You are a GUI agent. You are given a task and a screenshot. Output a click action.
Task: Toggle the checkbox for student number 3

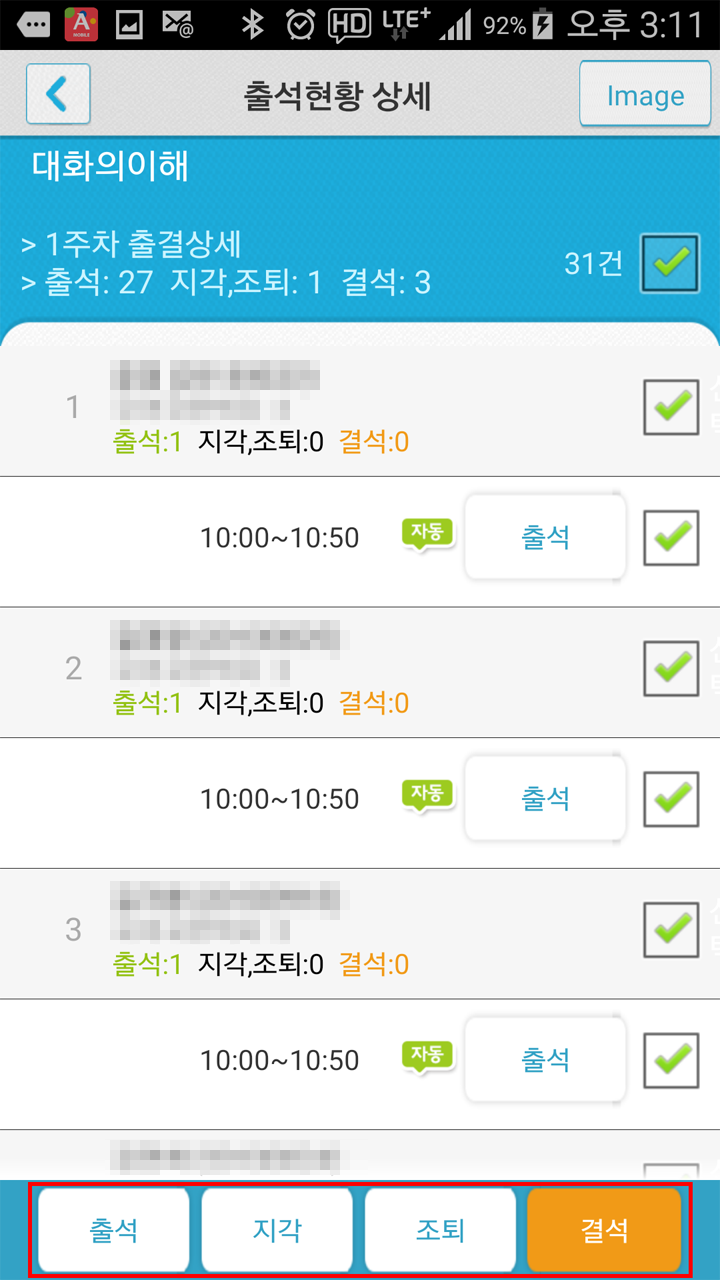671,929
